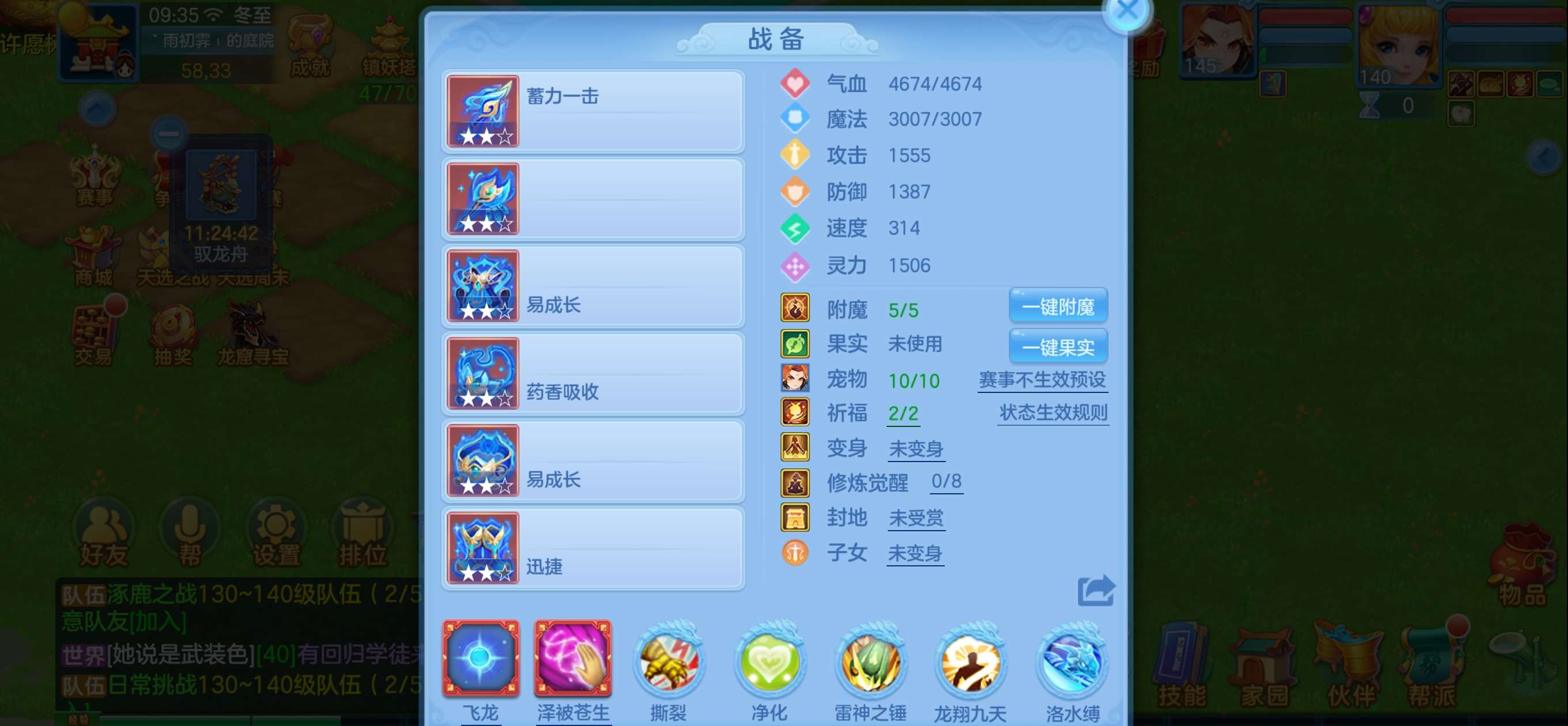The height and width of the screenshot is (726, 1568).
Task: Open the 修炼觉醒 0/8 link
Action: [x=946, y=482]
